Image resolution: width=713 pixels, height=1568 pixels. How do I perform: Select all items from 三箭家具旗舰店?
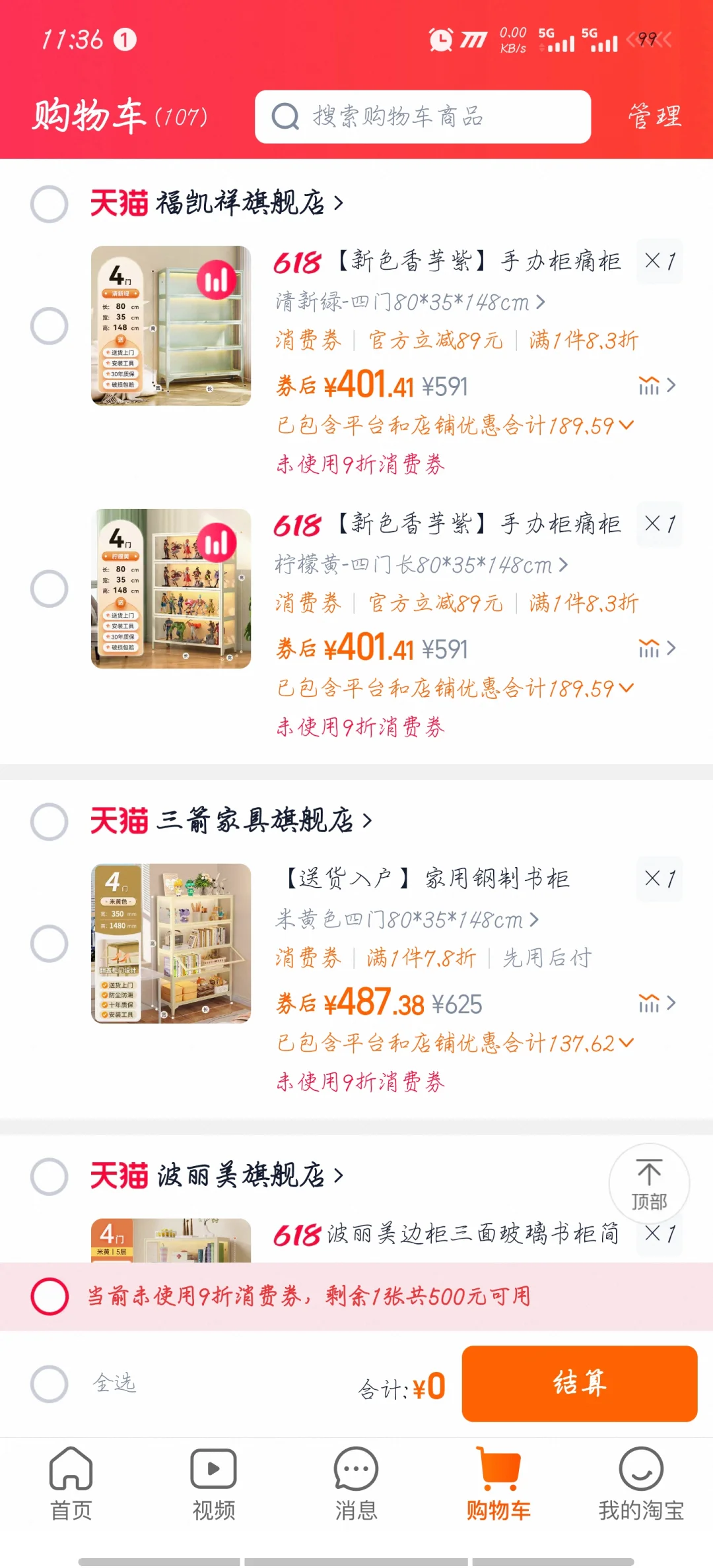(x=50, y=822)
